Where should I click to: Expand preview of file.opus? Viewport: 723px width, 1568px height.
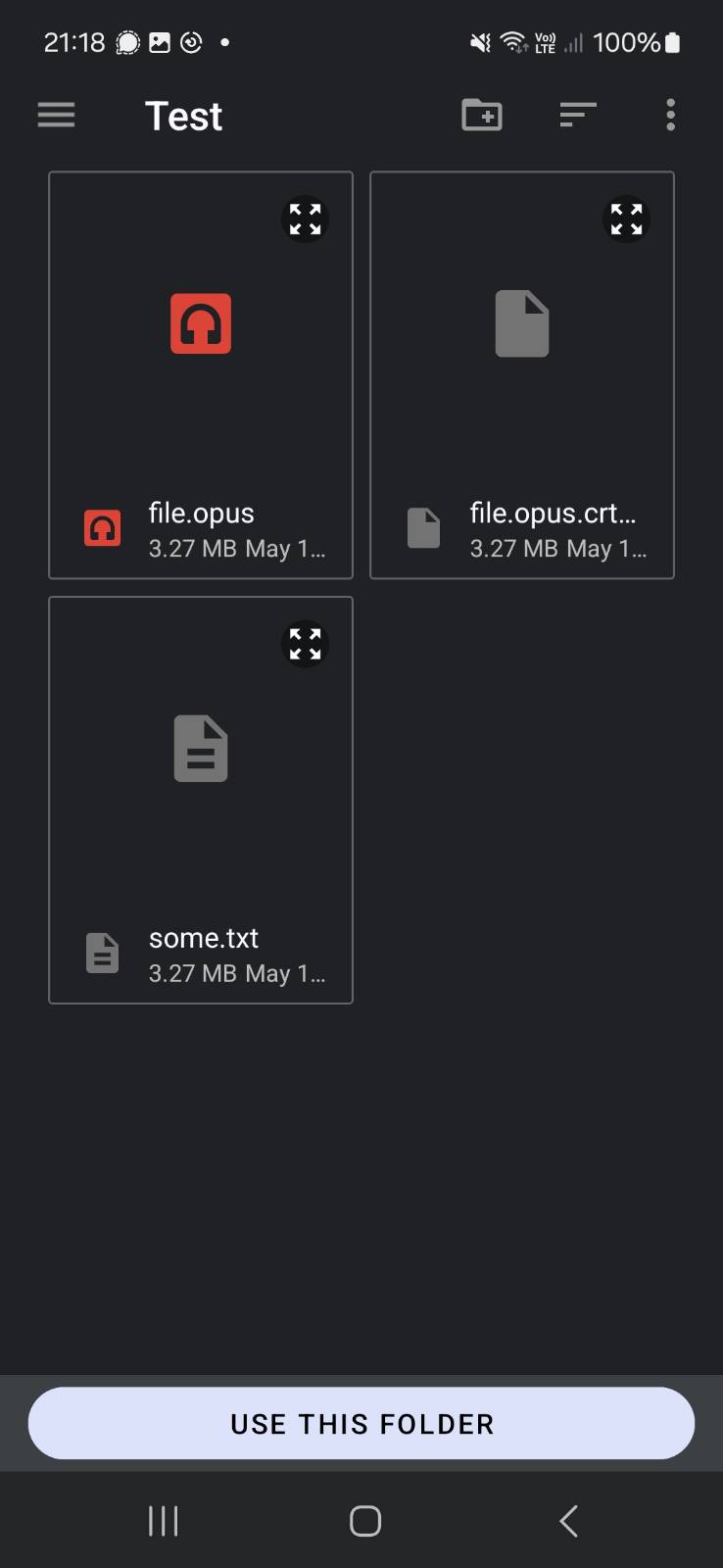click(305, 220)
